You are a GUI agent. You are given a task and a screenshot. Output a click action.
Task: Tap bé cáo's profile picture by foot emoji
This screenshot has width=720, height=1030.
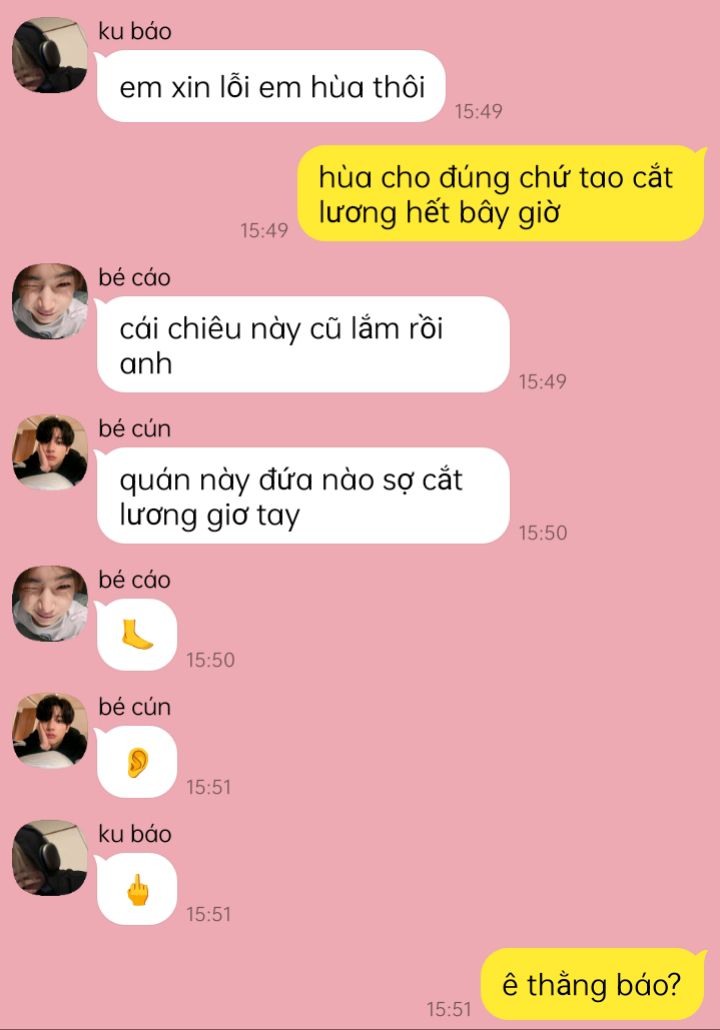coord(50,604)
